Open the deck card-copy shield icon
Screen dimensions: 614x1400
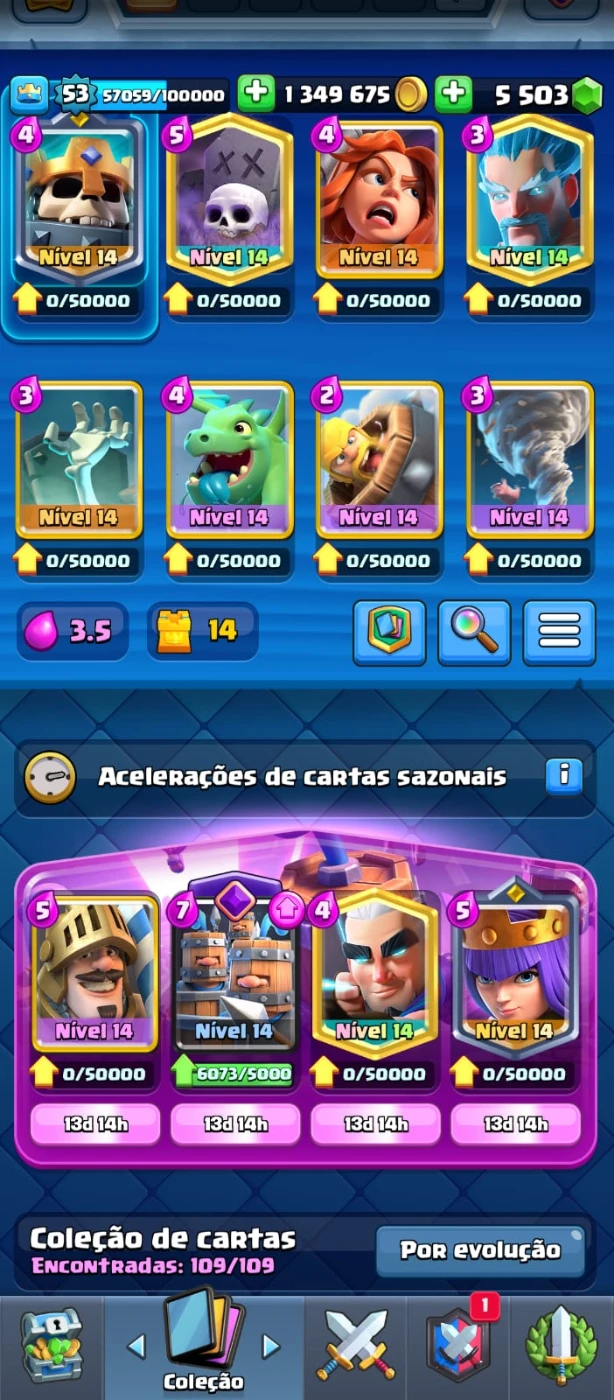point(389,632)
